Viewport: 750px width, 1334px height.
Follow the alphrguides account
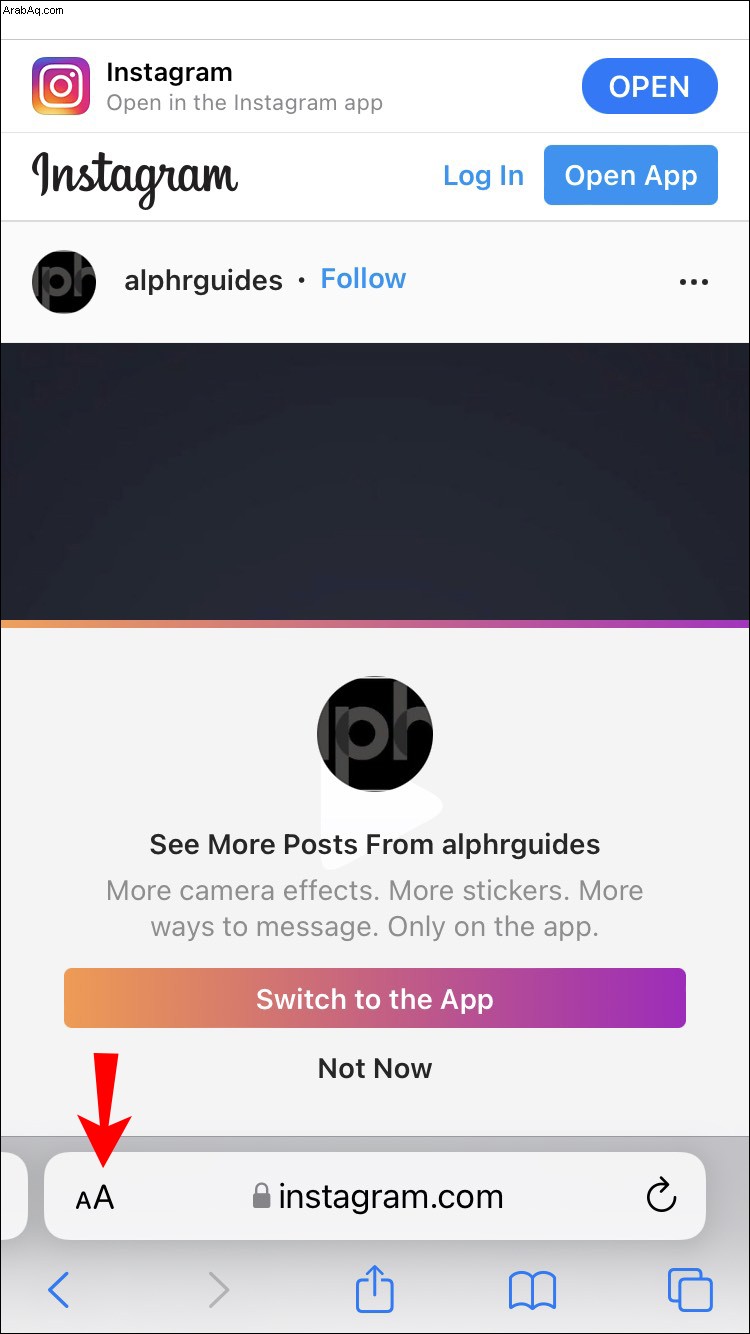click(363, 279)
